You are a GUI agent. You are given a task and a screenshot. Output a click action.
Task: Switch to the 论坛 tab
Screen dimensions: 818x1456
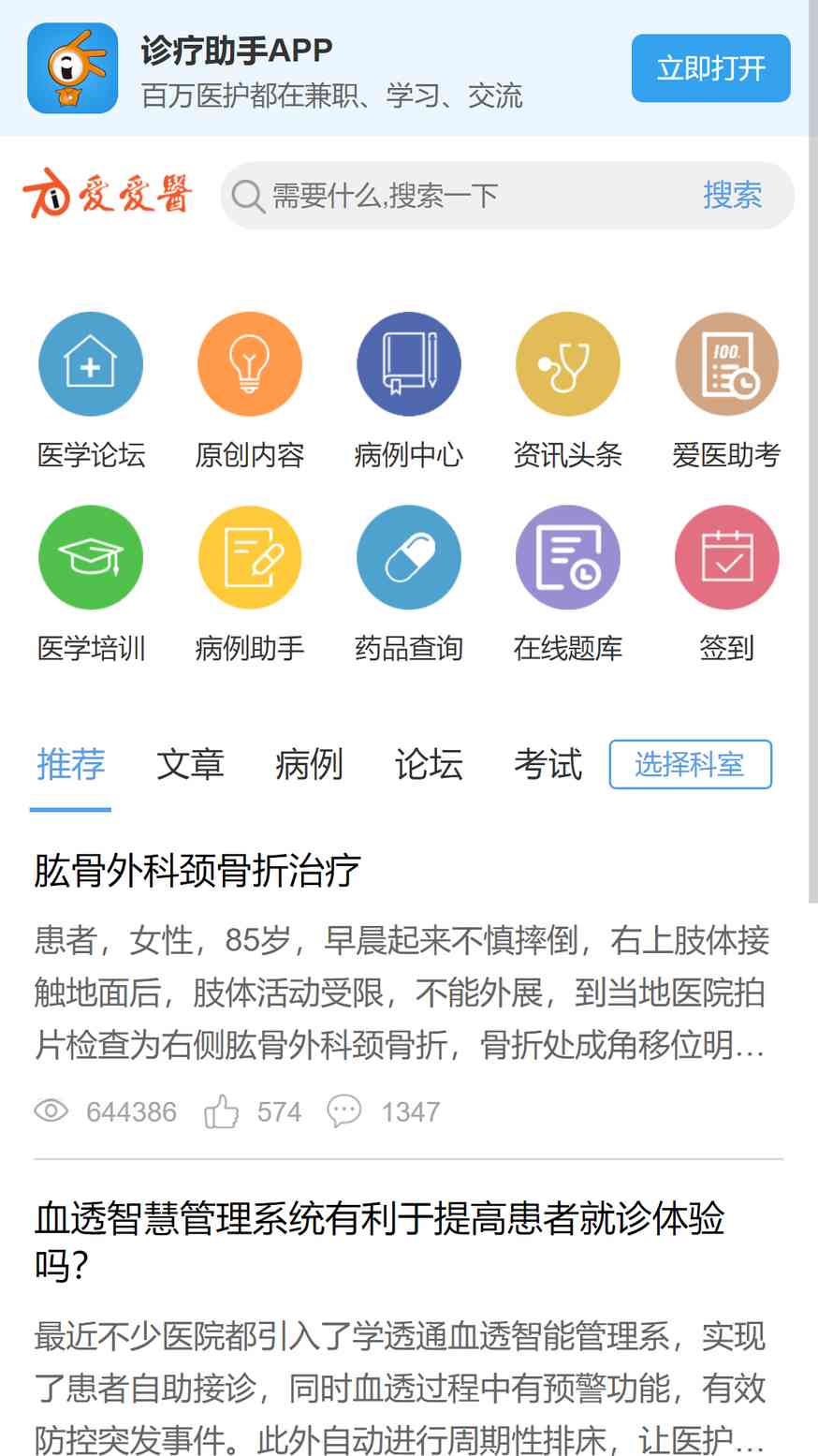tap(429, 765)
